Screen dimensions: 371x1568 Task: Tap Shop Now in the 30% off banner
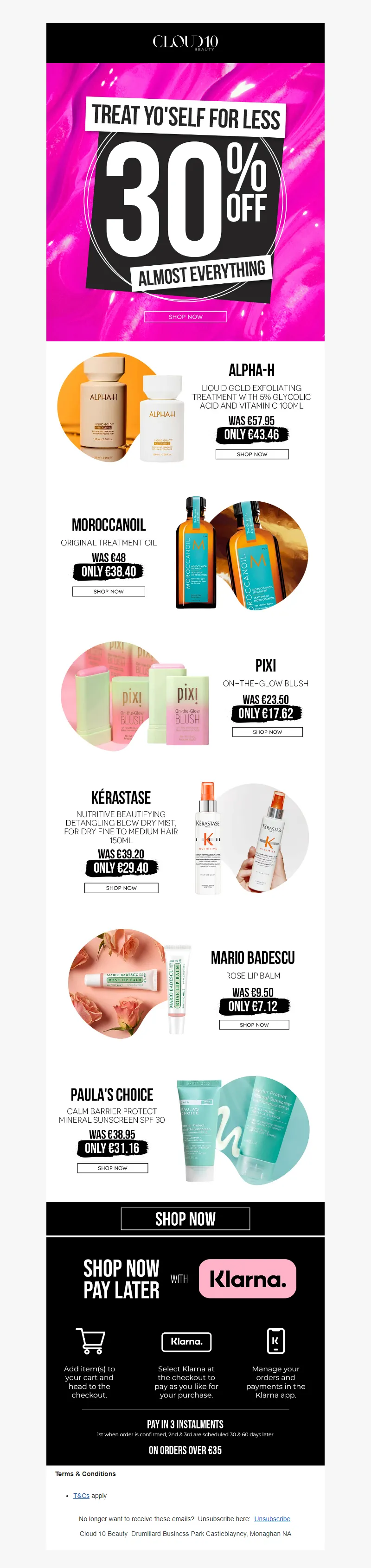click(x=185, y=316)
